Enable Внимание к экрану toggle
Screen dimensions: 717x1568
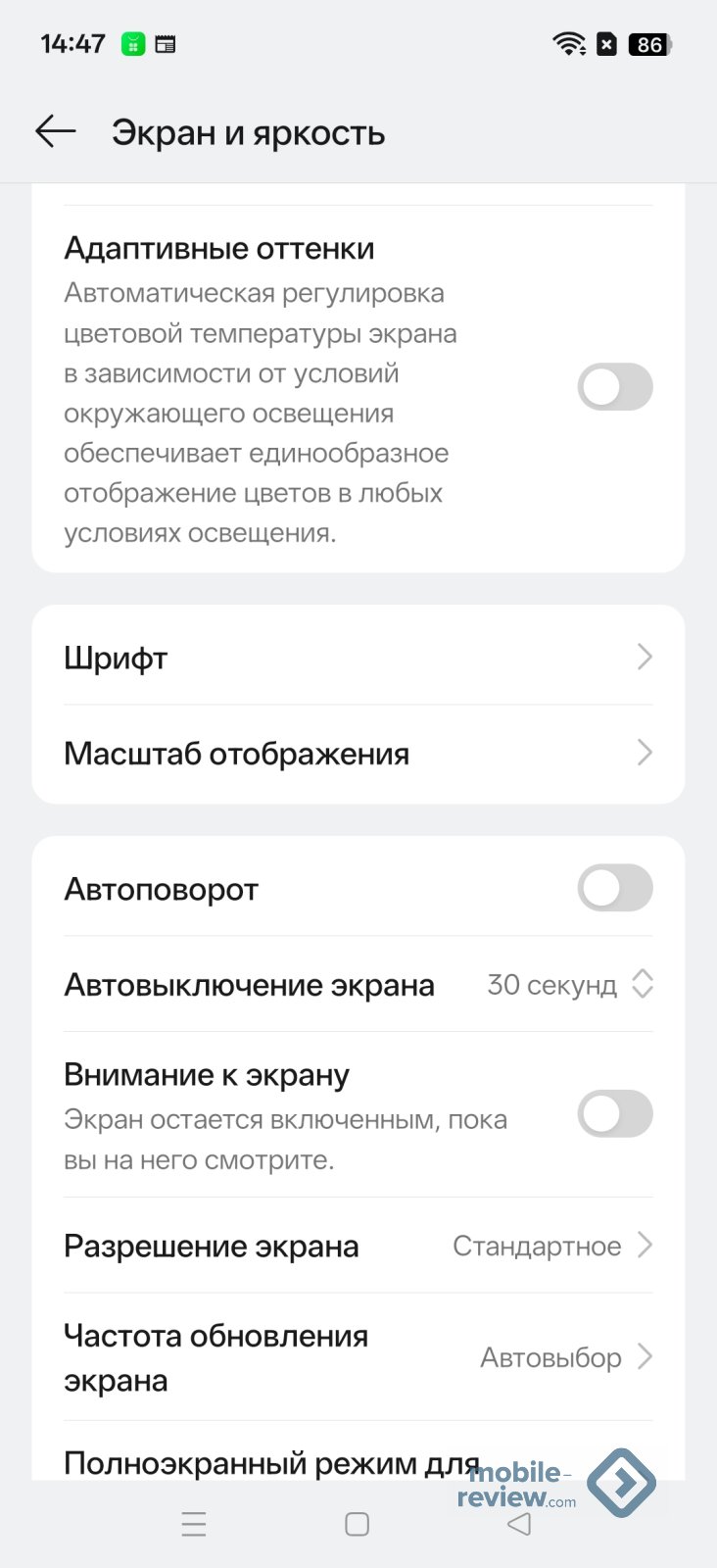pyautogui.click(x=614, y=1114)
